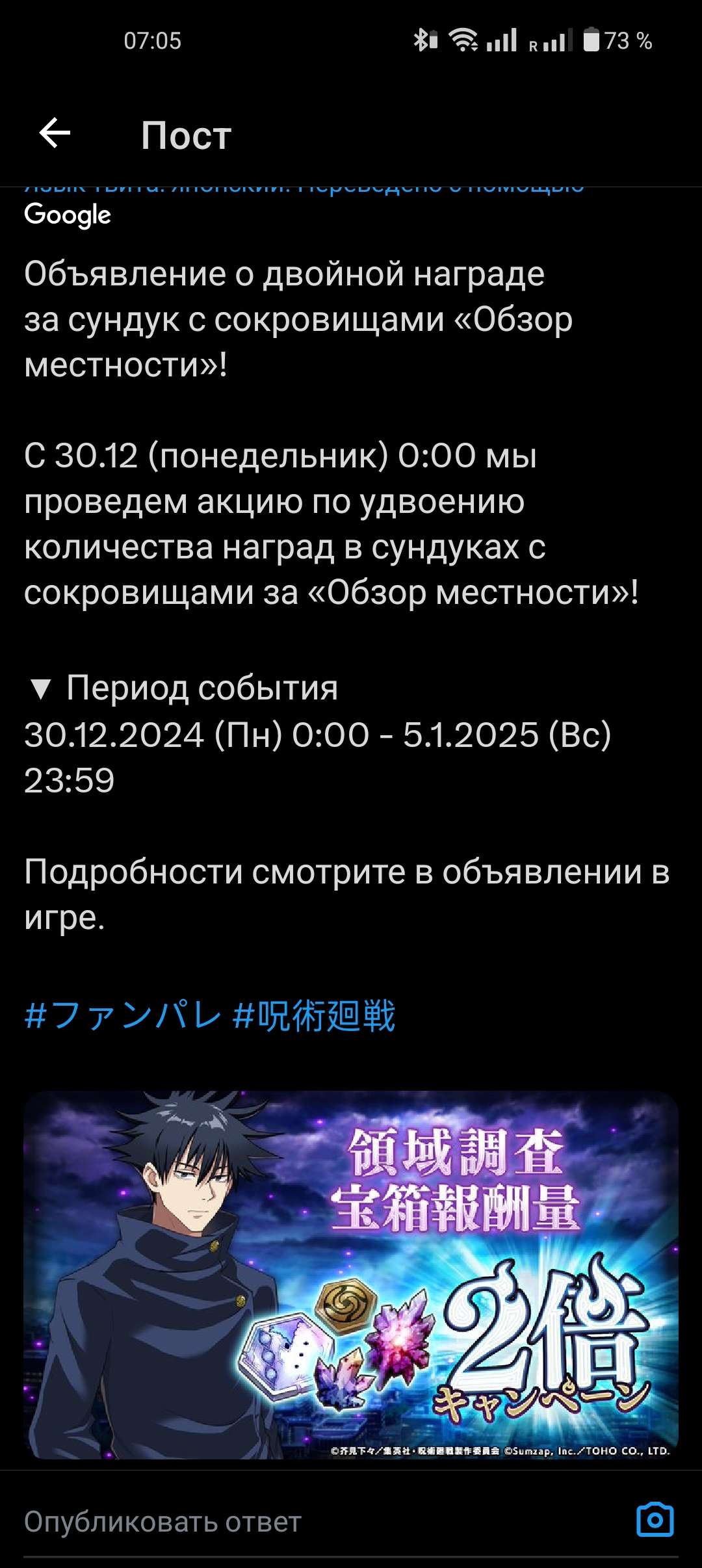Open the camera icon in the reply bar
Viewport: 702px width, 1568px height.
click(x=655, y=1520)
